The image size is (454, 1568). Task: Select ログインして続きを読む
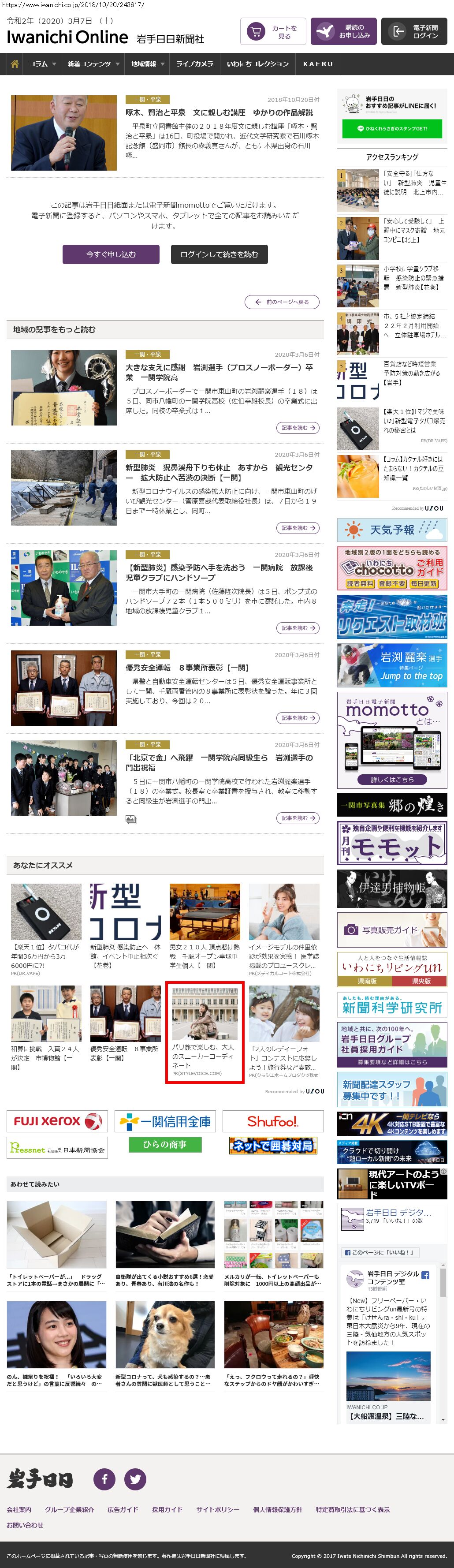tap(219, 254)
